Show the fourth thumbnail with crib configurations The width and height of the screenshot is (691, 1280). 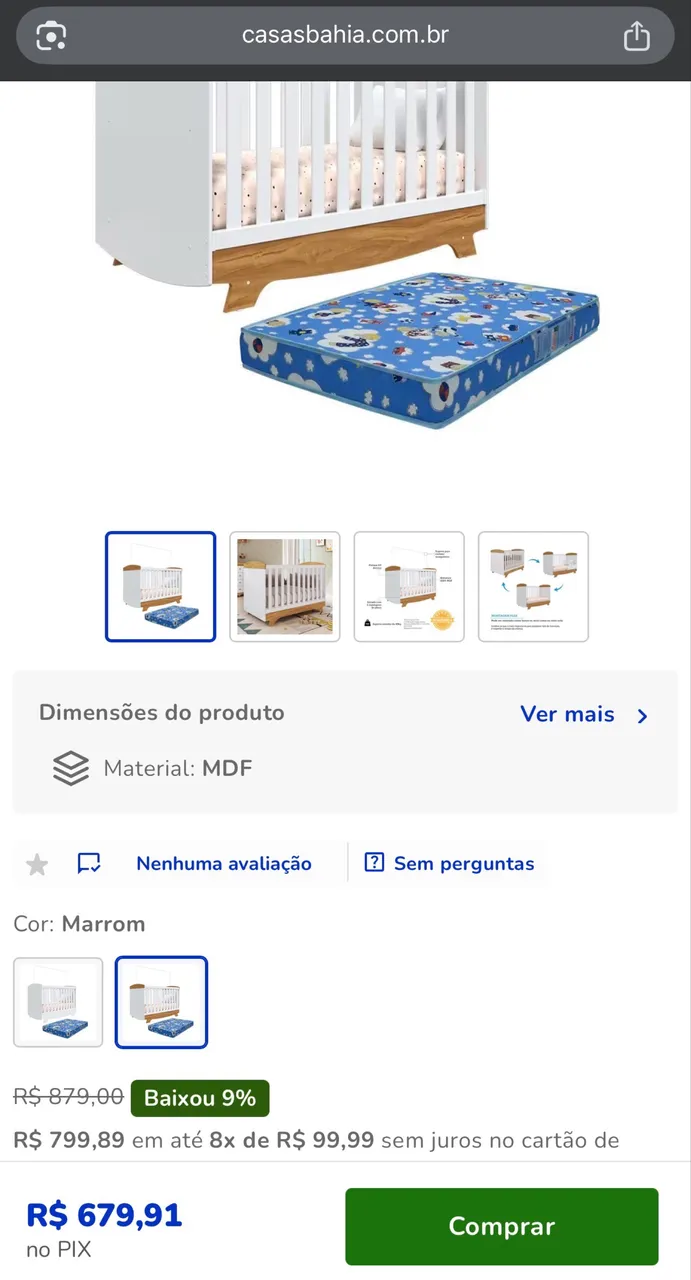533,586
